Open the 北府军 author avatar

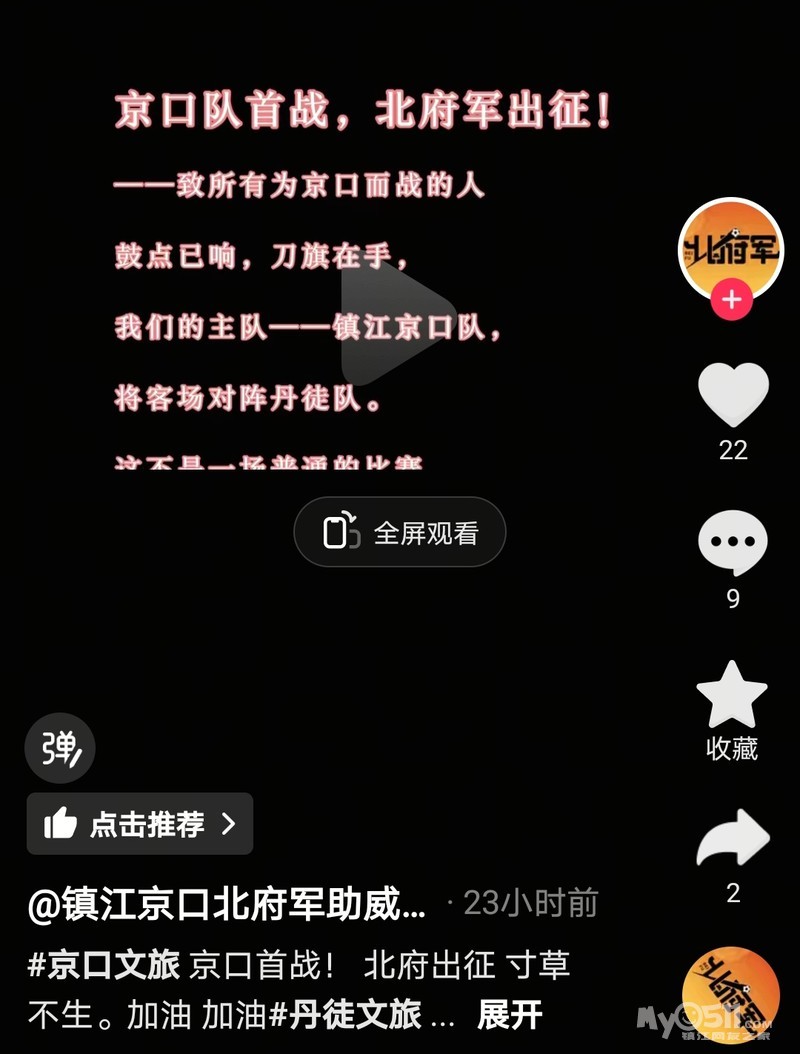[731, 250]
